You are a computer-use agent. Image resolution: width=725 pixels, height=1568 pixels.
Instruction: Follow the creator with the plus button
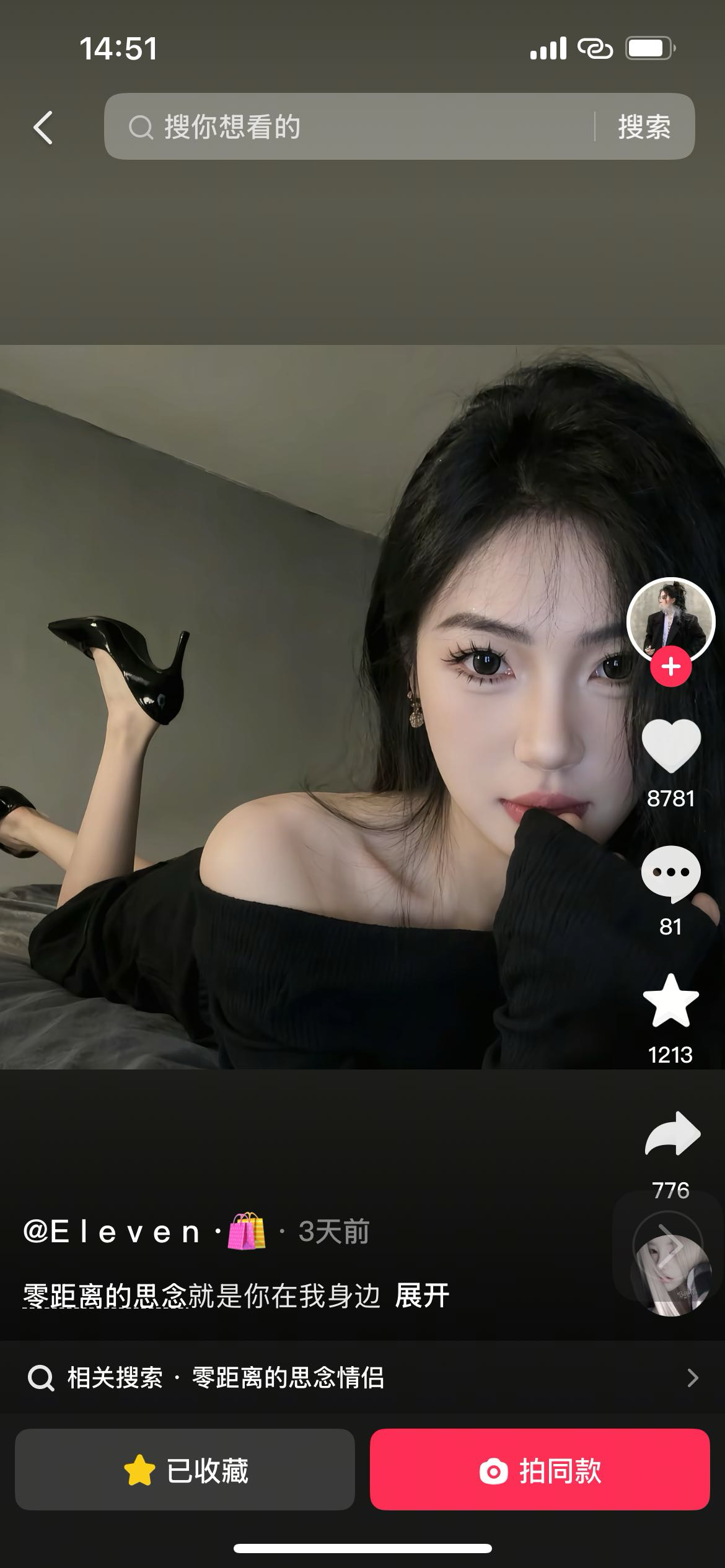pyautogui.click(x=670, y=667)
